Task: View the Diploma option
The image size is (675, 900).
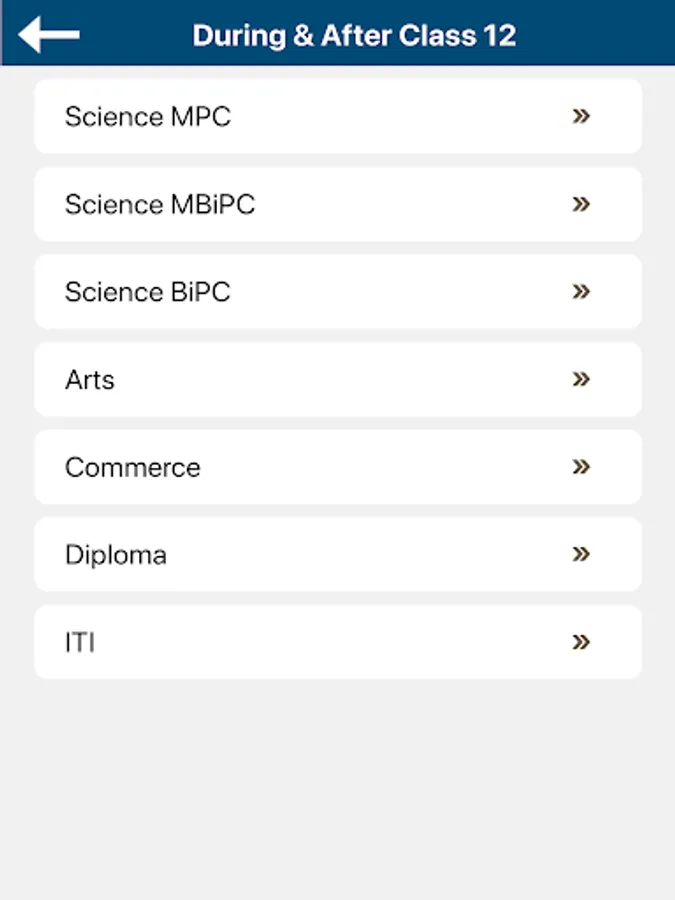Action: [337, 555]
